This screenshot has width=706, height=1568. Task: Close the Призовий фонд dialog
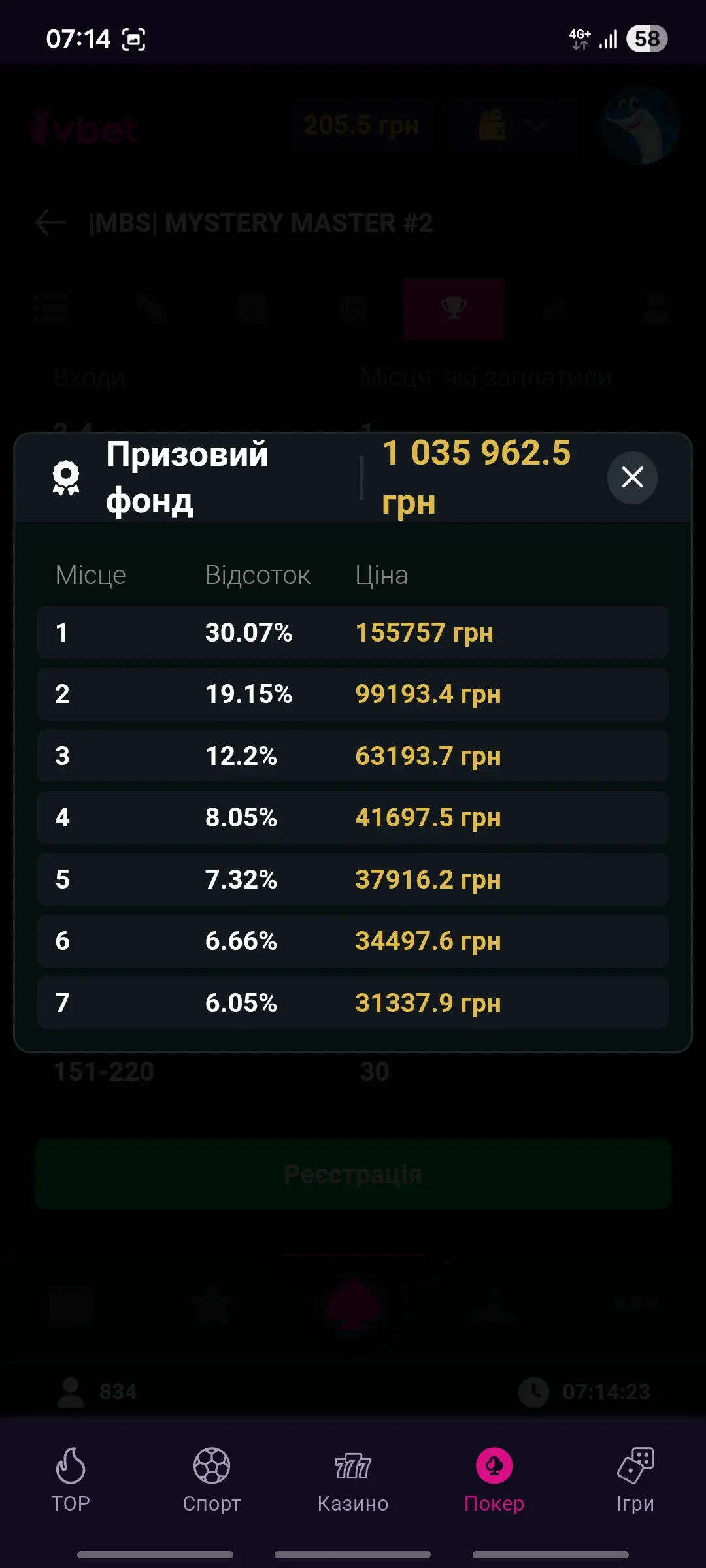pos(632,478)
